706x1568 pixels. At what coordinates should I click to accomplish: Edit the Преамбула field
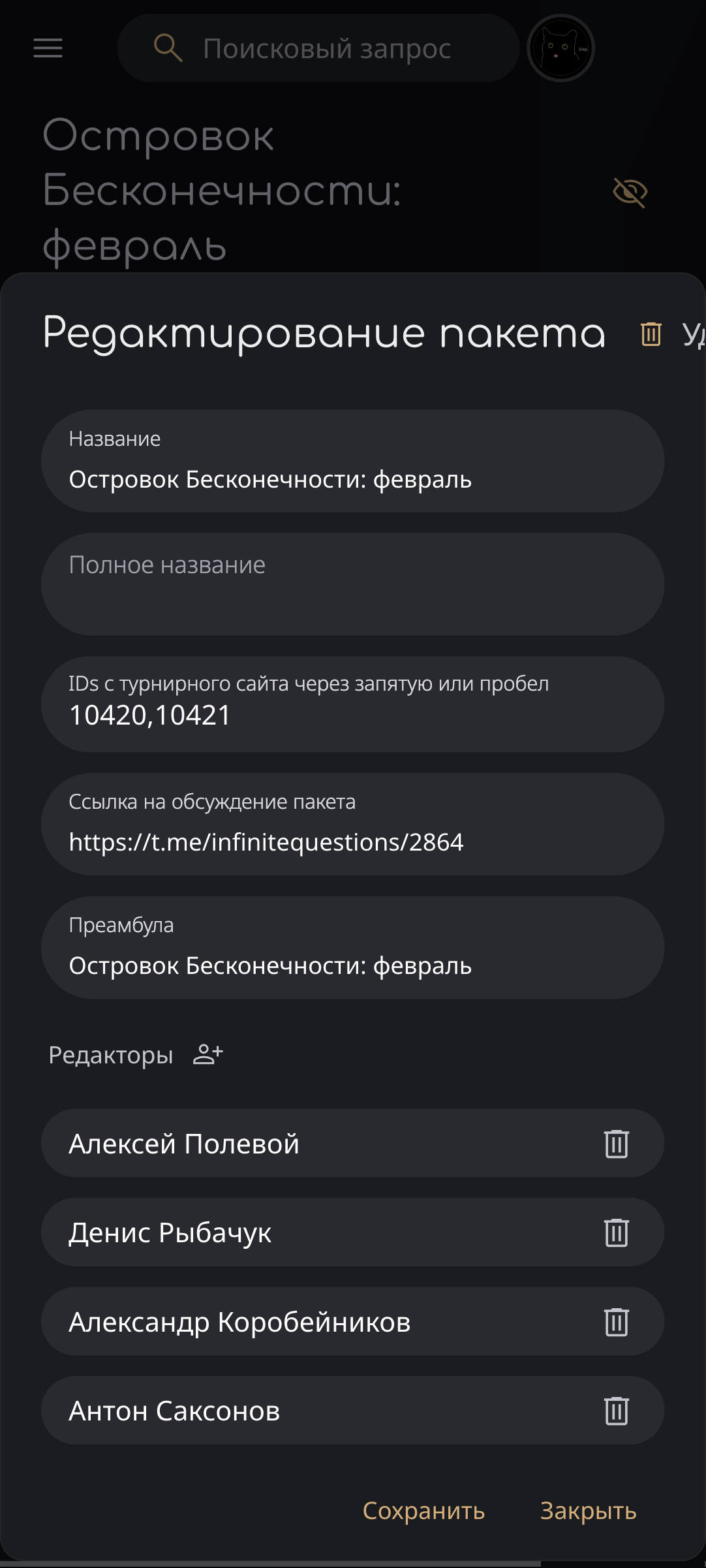(x=352, y=965)
